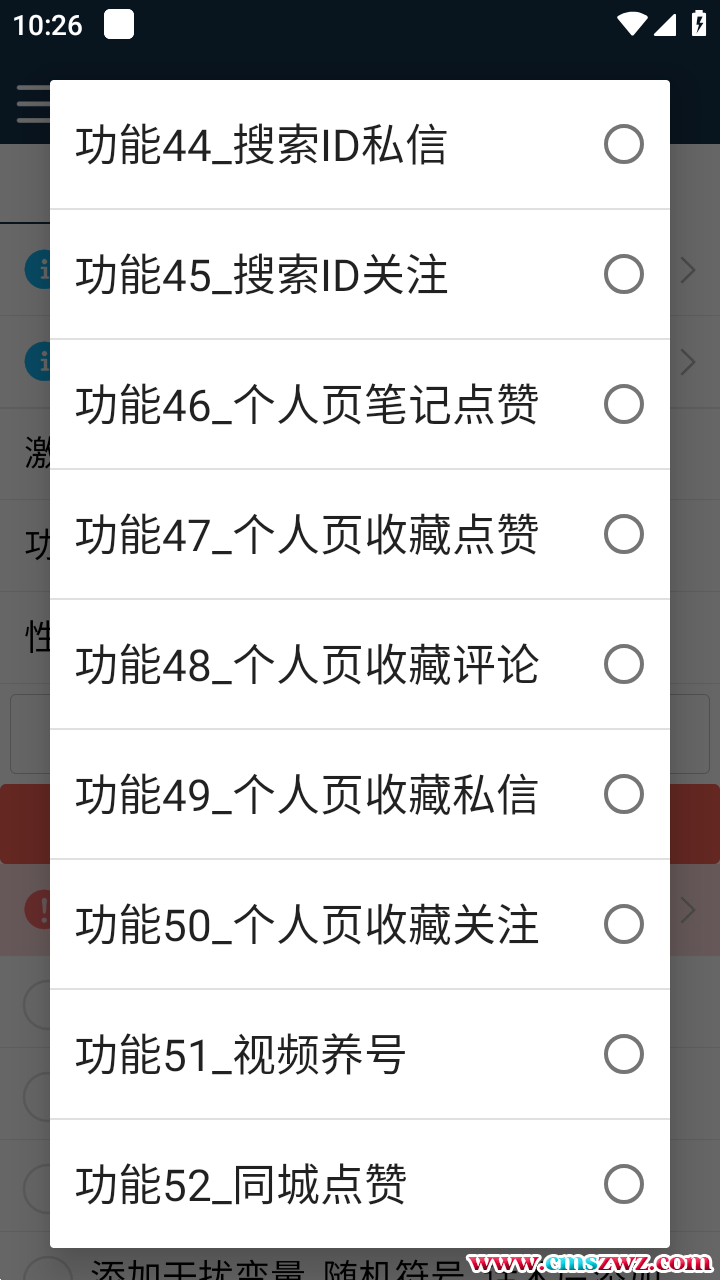Select 功能51_视频养号 option
Screen dimensions: 720x1280
click(x=360, y=1055)
